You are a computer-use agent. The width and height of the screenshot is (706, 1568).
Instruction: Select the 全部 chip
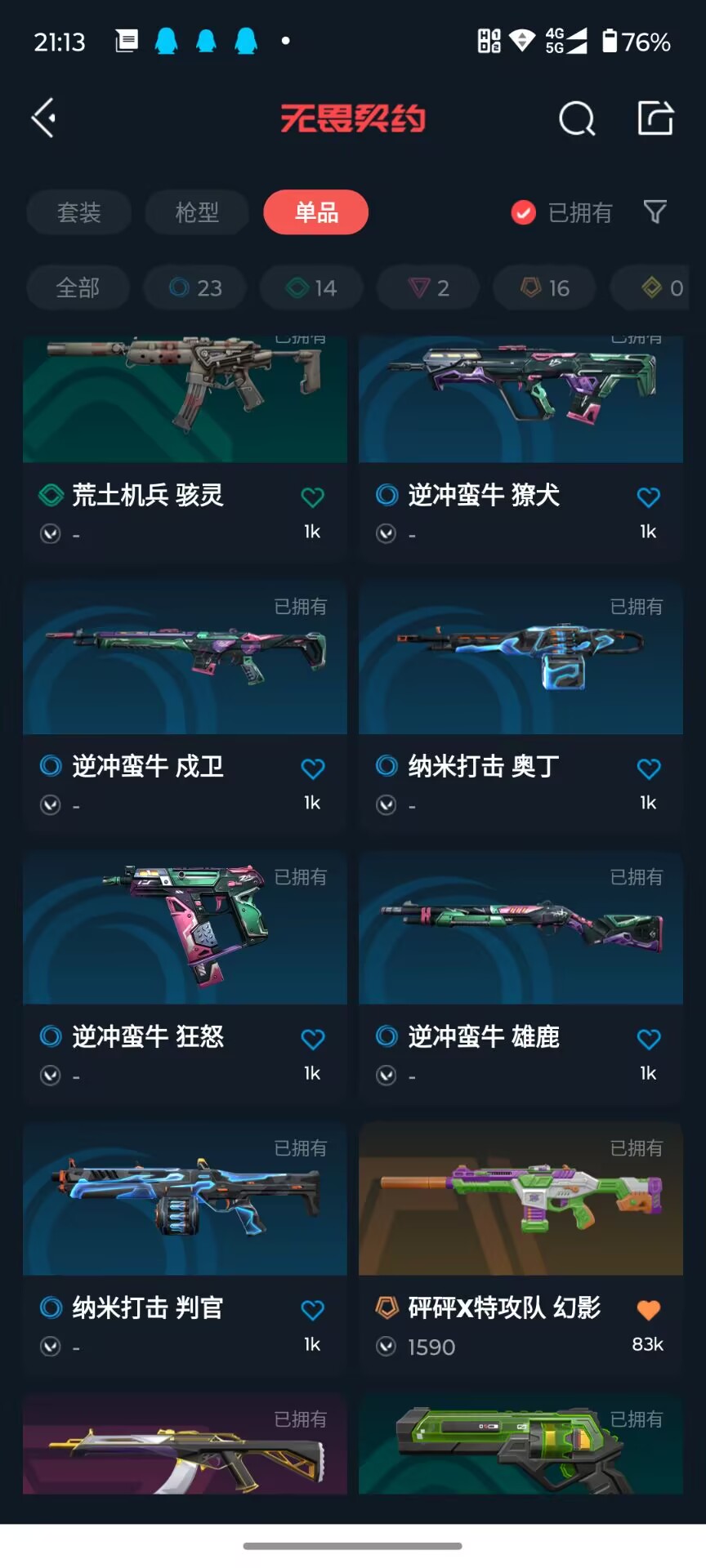point(78,287)
